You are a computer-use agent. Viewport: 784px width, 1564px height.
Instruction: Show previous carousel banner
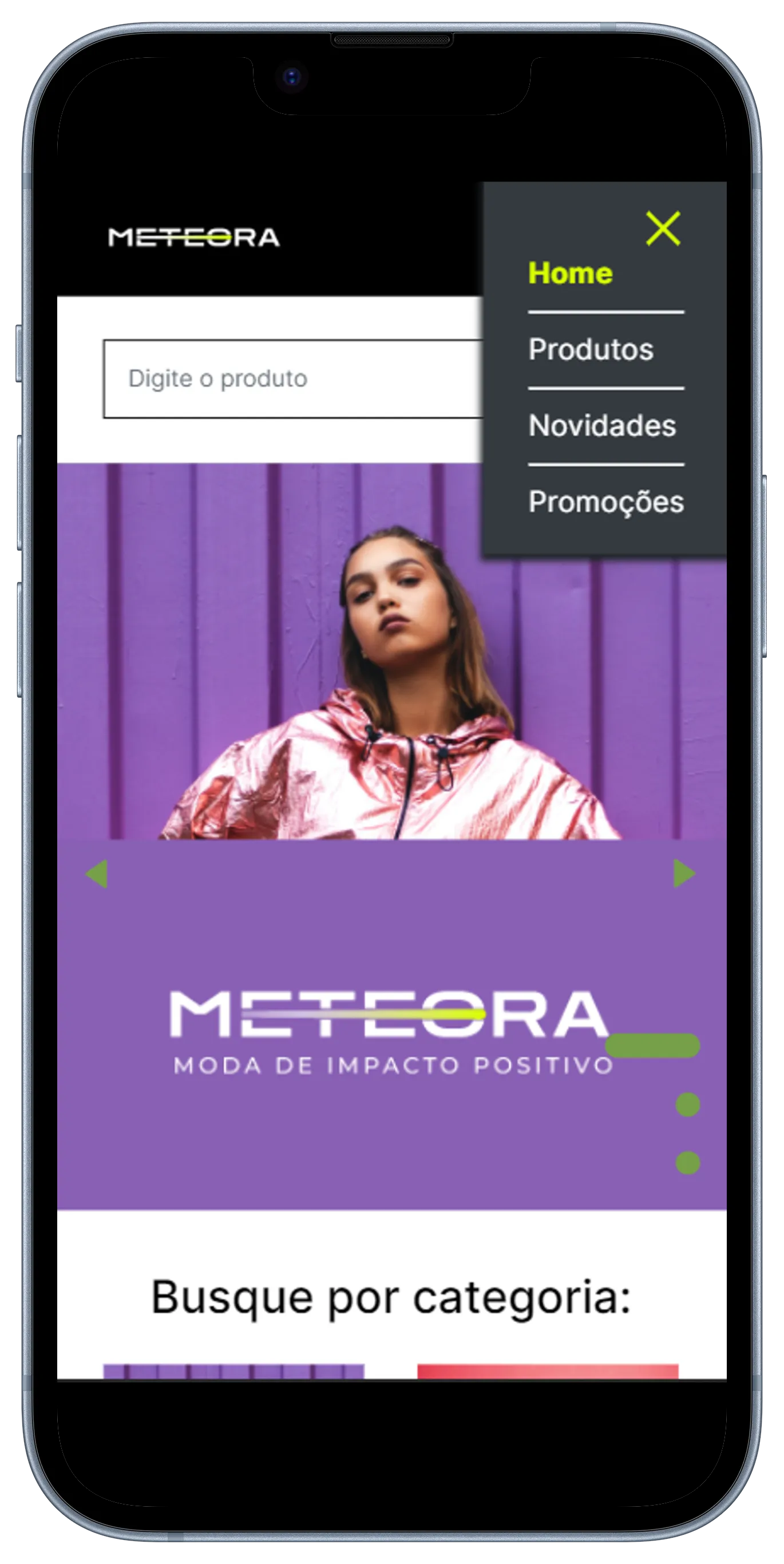pyautogui.click(x=97, y=873)
